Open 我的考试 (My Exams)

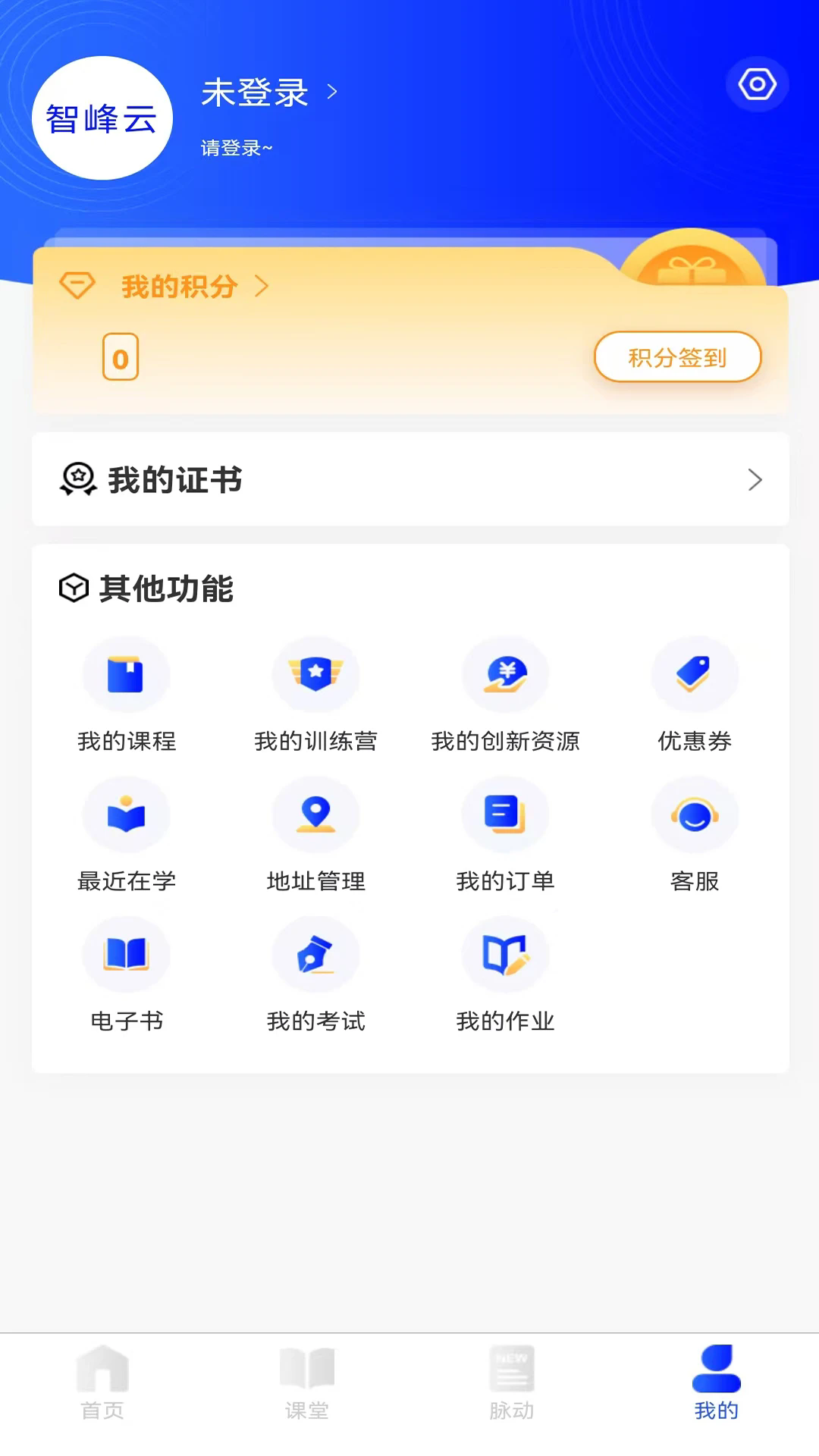coord(316,978)
